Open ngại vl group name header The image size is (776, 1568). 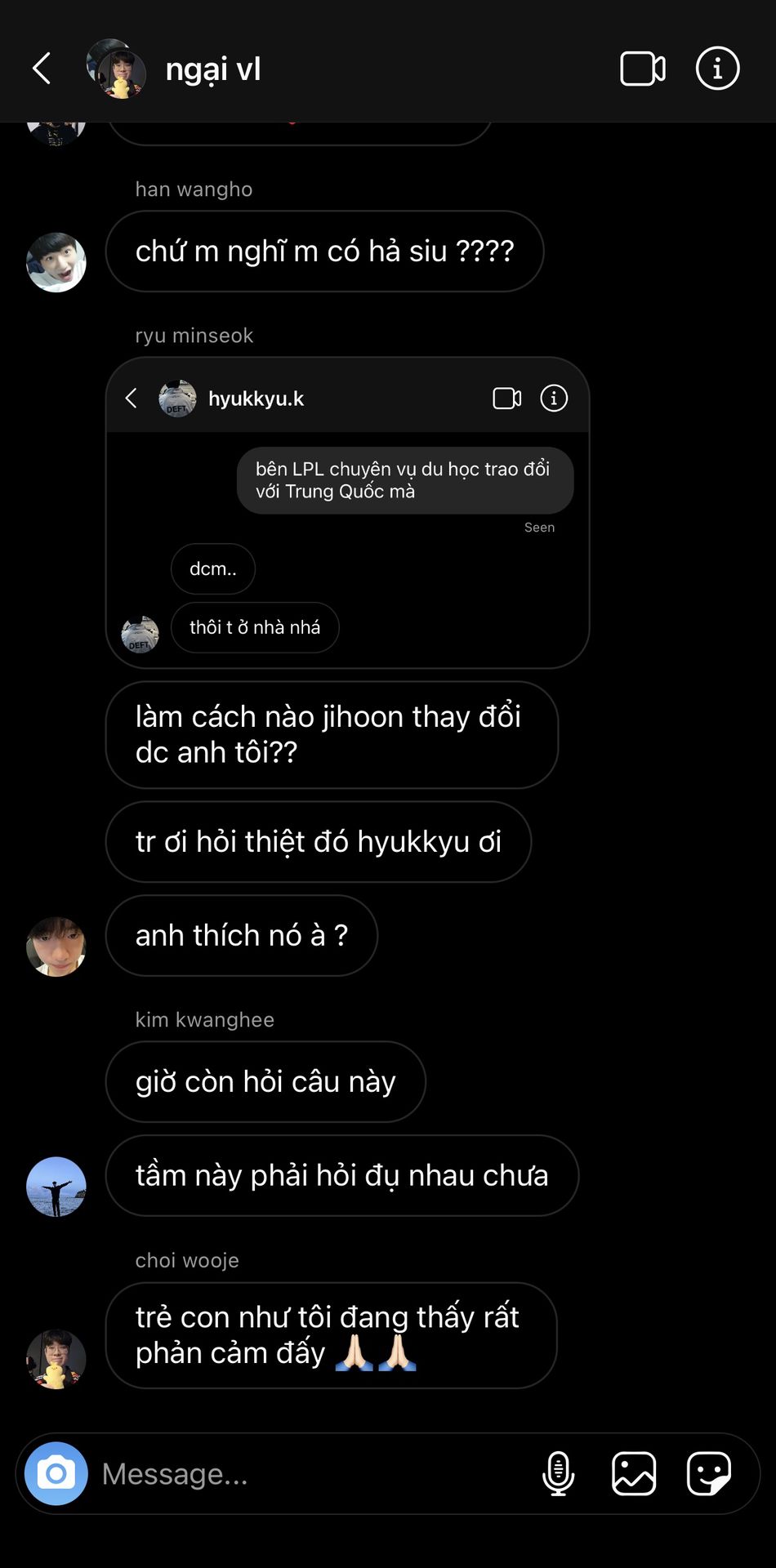pos(213,69)
